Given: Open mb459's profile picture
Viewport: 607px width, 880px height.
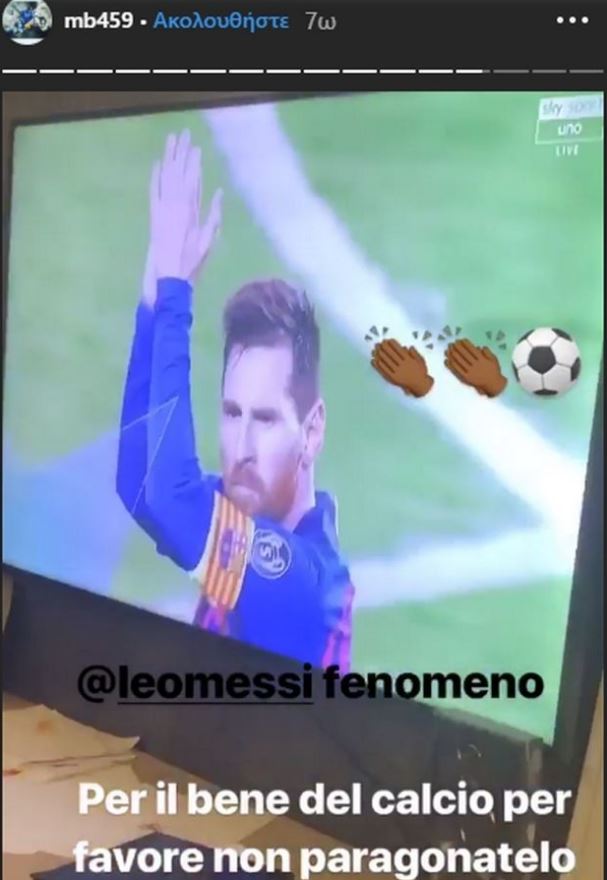Looking at the screenshot, I should 29,20.
